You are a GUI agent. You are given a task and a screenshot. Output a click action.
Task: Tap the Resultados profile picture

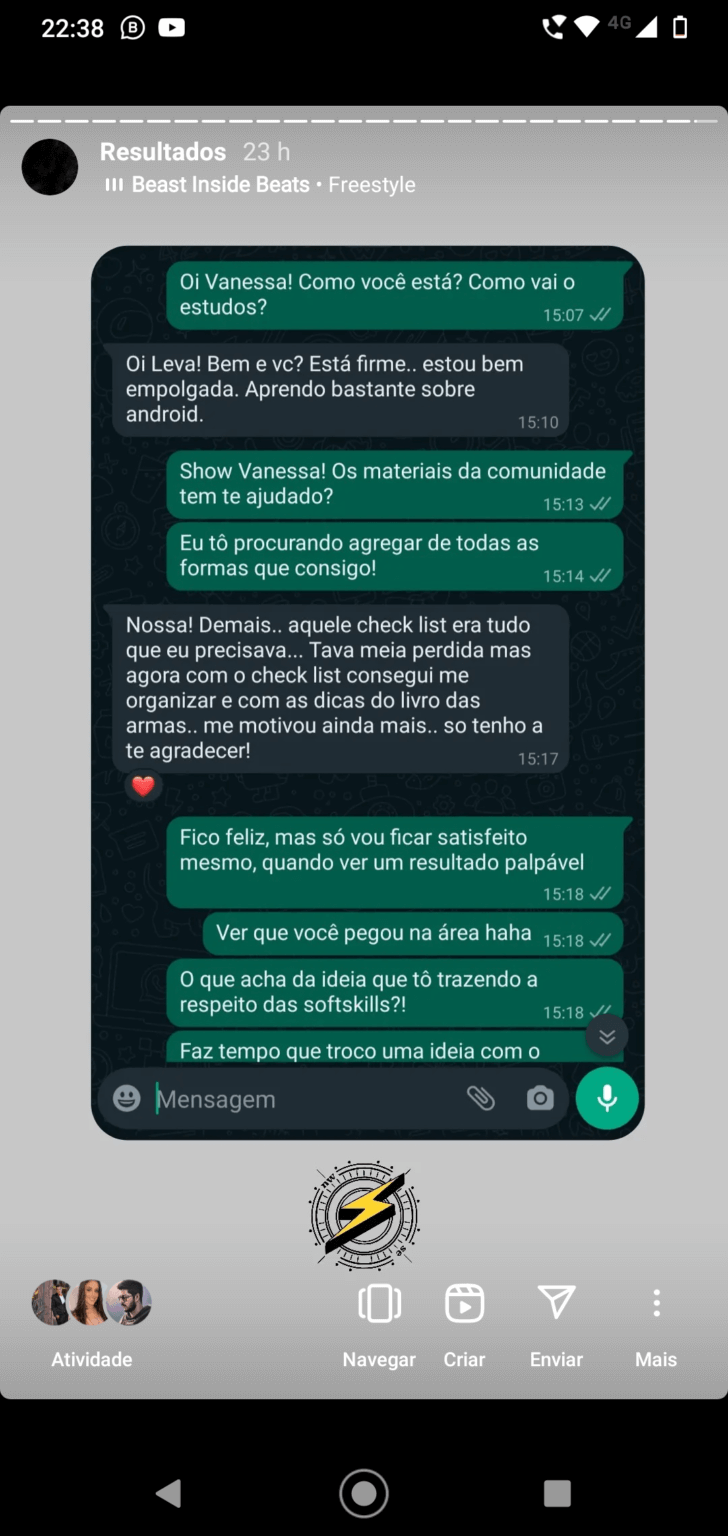pyautogui.click(x=50, y=168)
